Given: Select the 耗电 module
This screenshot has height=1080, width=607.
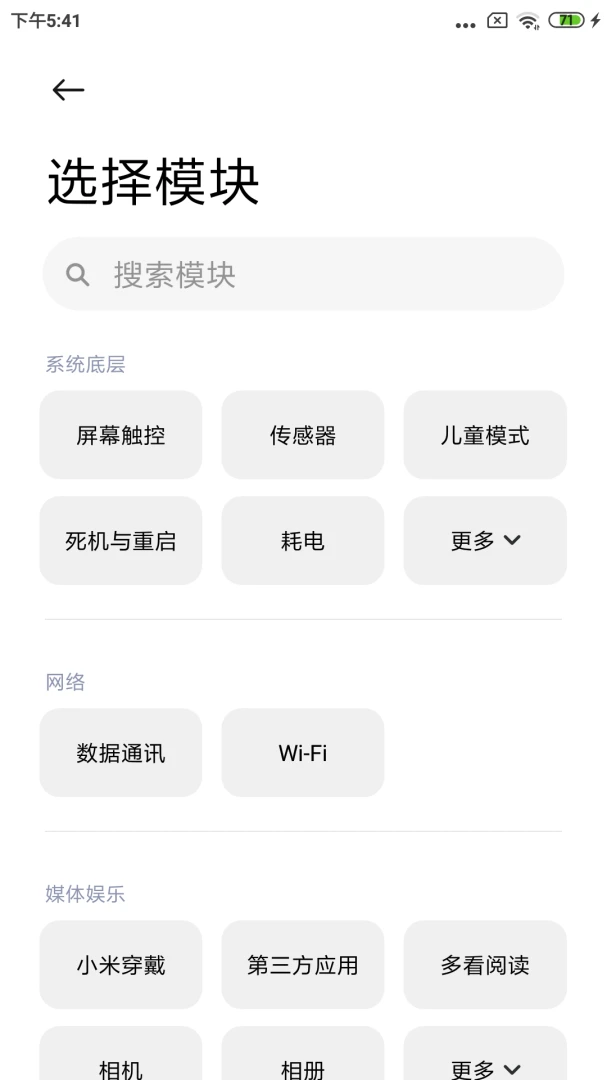Looking at the screenshot, I should pyautogui.click(x=302, y=541).
